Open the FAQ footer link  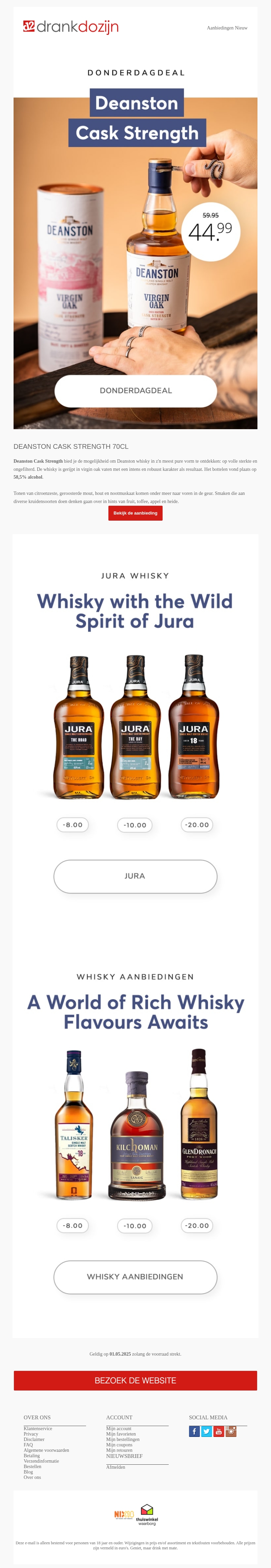(28, 1444)
